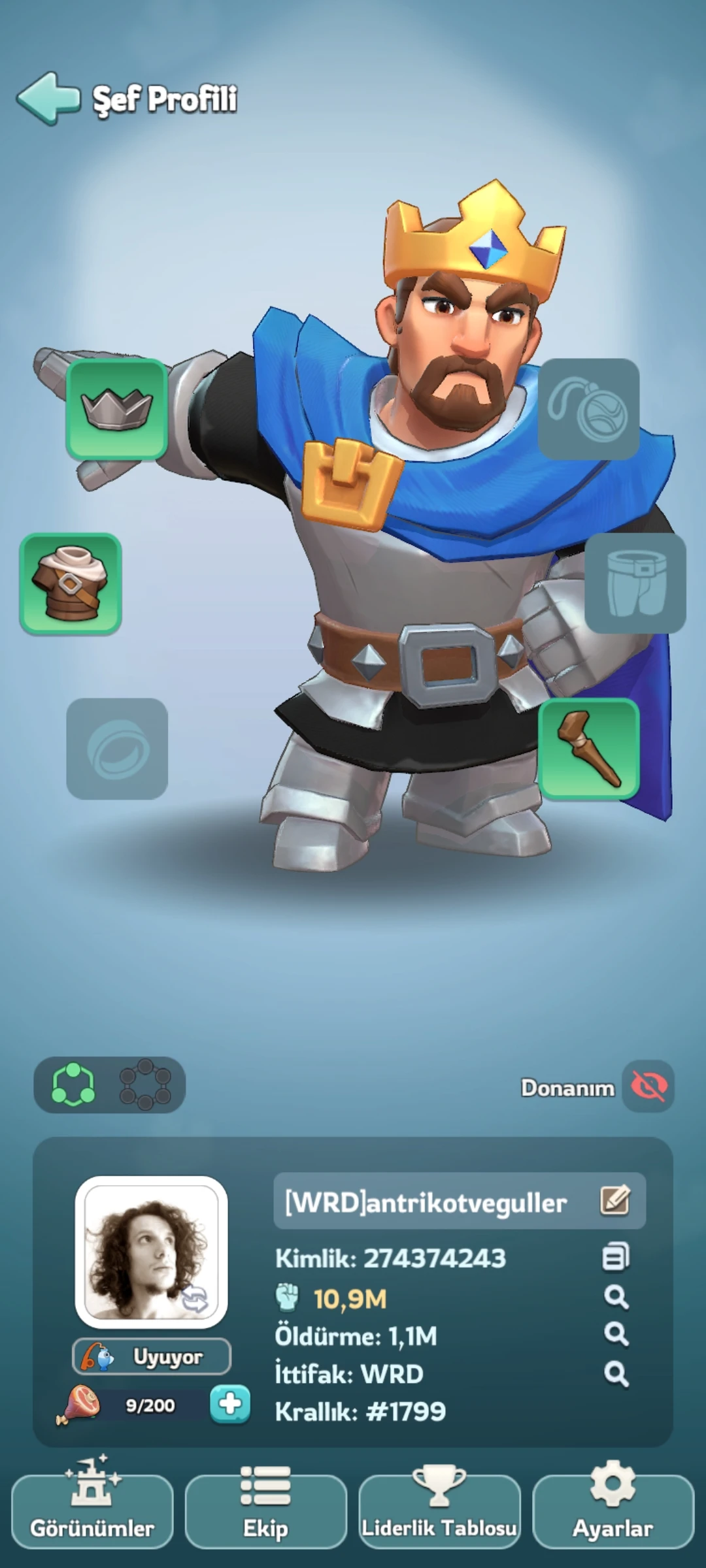View details of 10,9M power

click(615, 1297)
